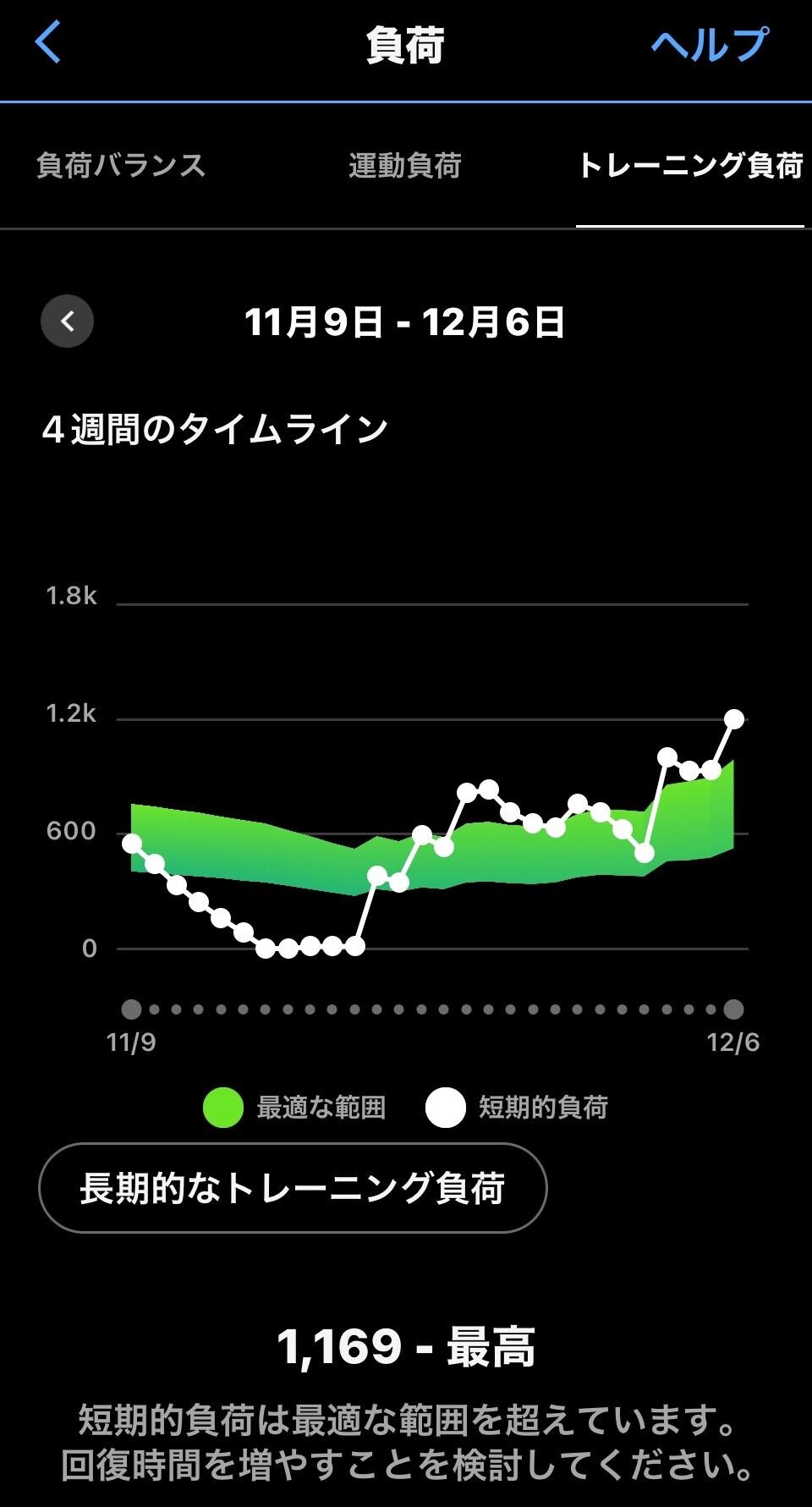The height and width of the screenshot is (1507, 812).
Task: Open 長期的なトレーニング負荷 details
Action: [292, 1188]
